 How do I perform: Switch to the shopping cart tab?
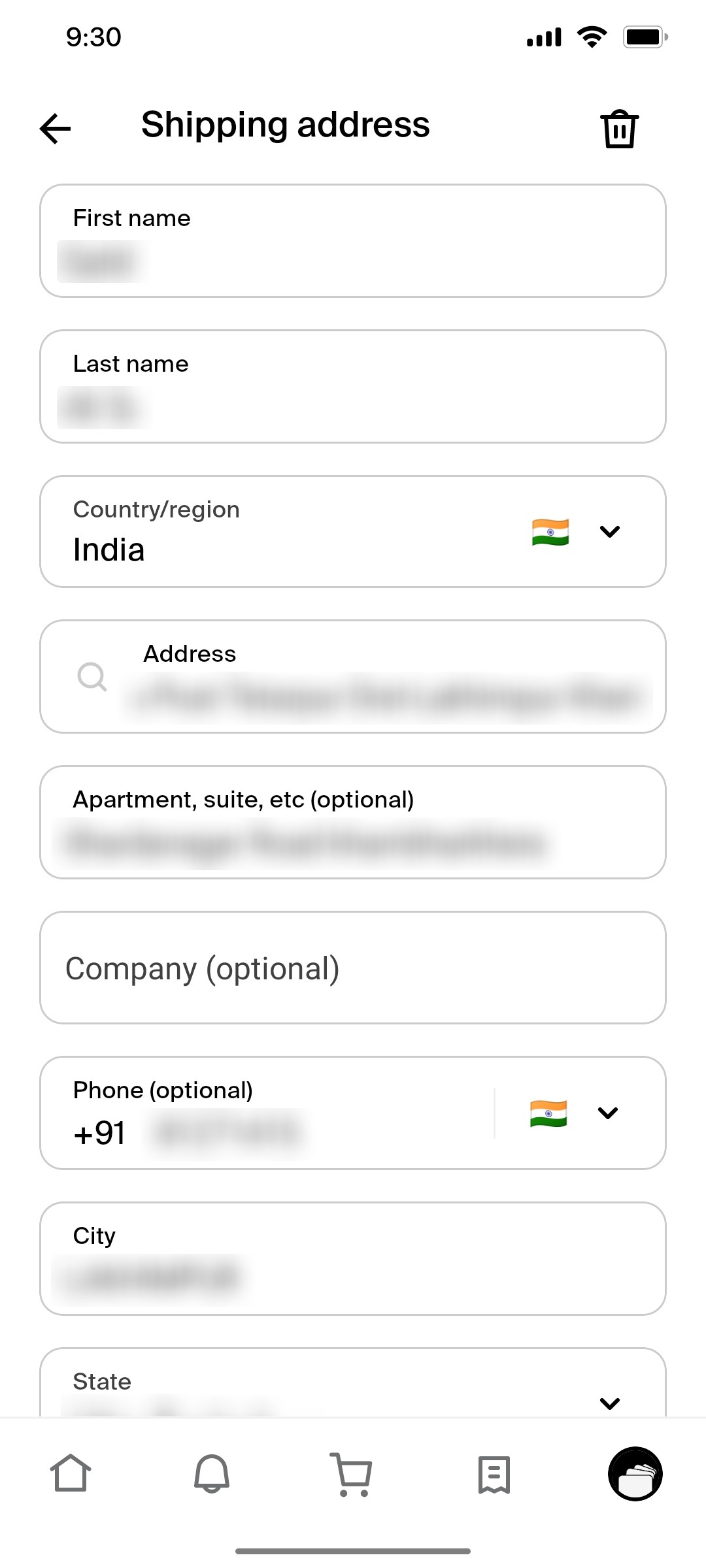point(352,1475)
